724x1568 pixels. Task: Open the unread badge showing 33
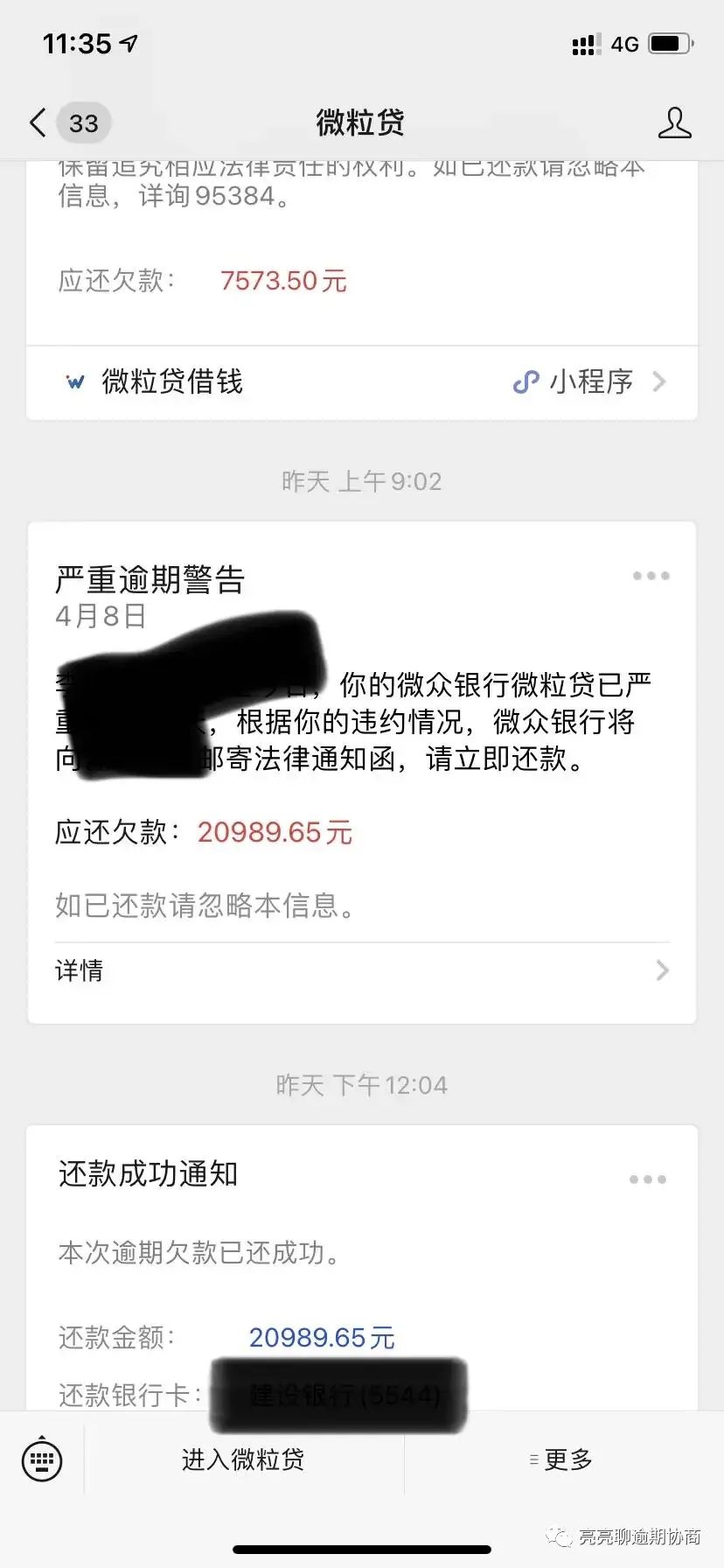point(82,123)
